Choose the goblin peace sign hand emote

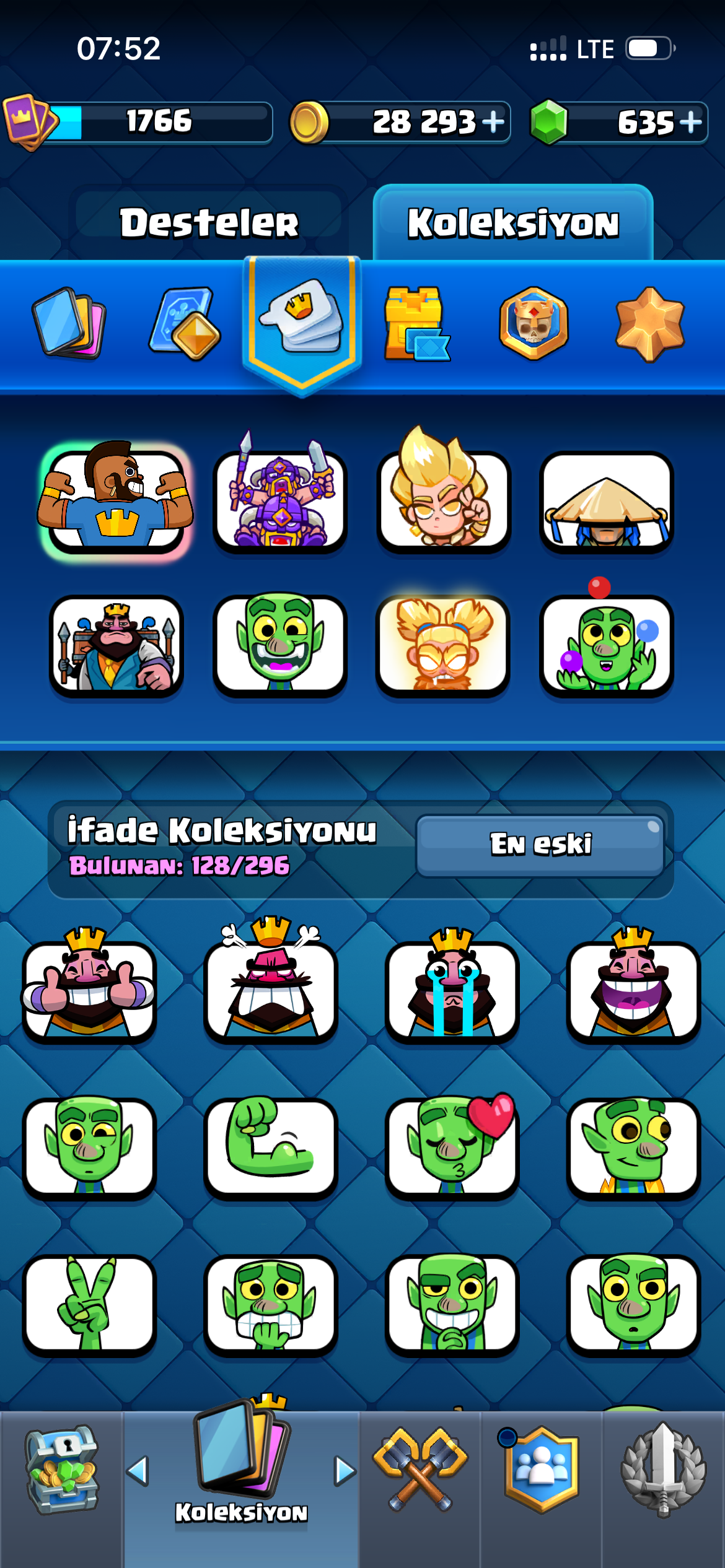pos(89,1304)
